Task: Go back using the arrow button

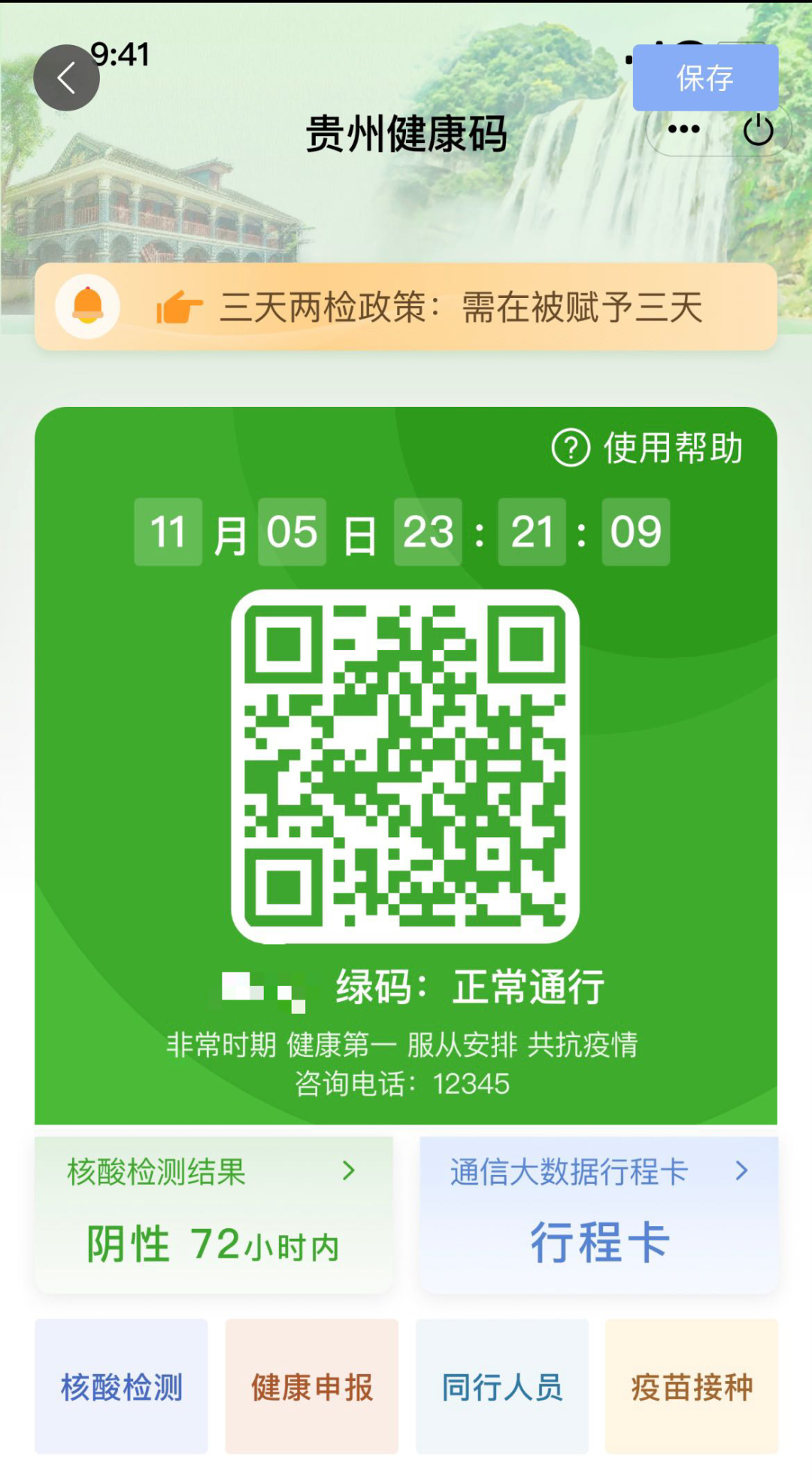Action: coord(66,78)
